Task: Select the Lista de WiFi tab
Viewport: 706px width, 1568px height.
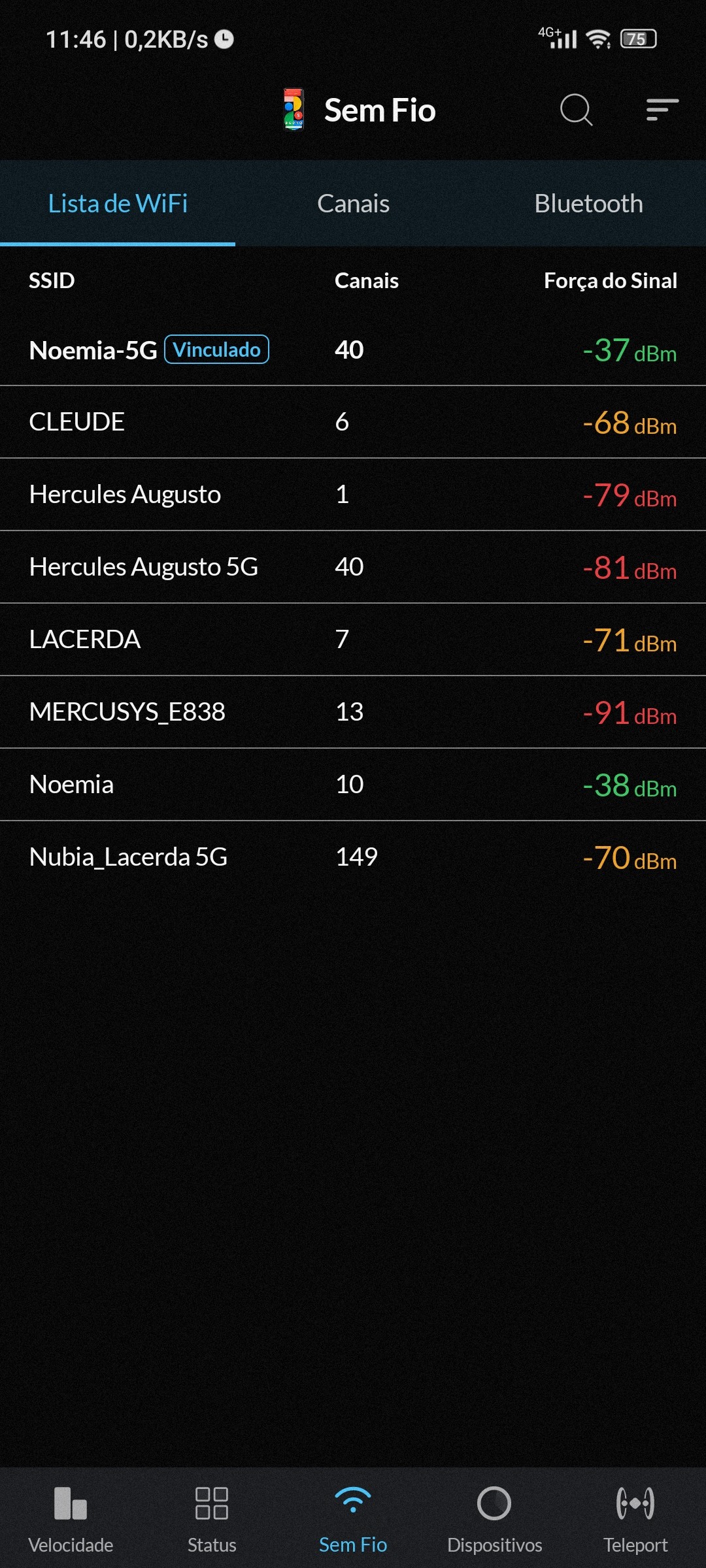Action: tap(118, 204)
